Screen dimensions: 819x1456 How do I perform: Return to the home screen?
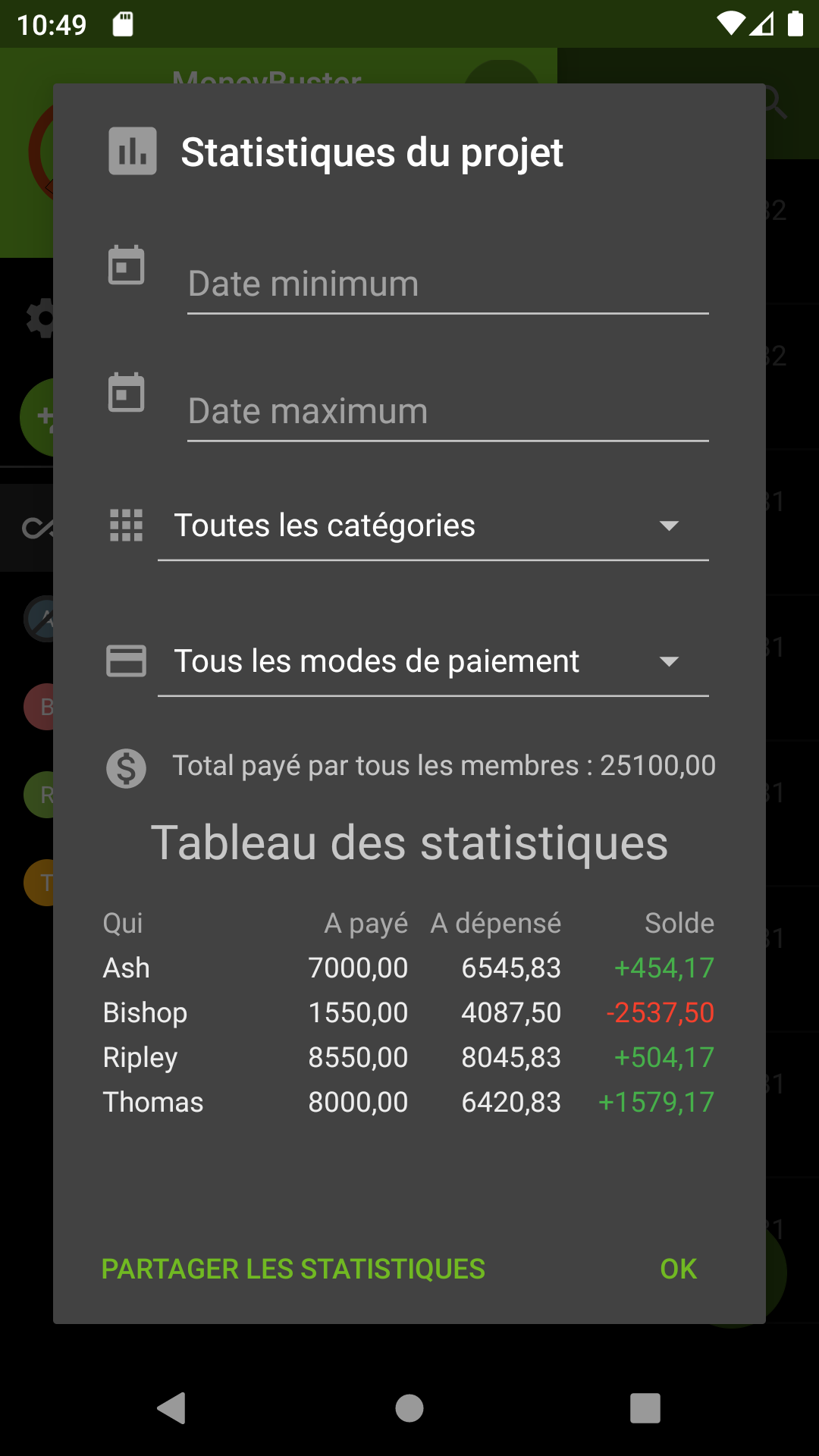pyautogui.click(x=409, y=1408)
